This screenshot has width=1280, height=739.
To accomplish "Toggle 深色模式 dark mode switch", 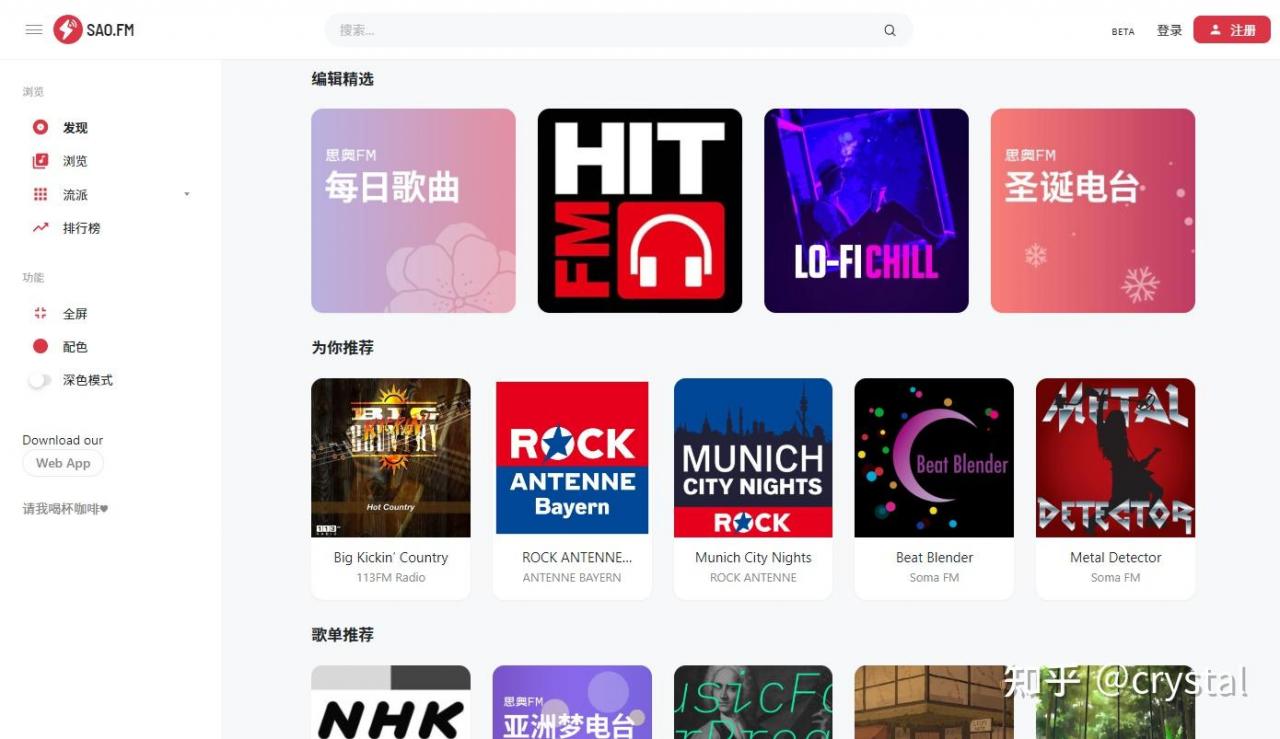I will click(40, 381).
